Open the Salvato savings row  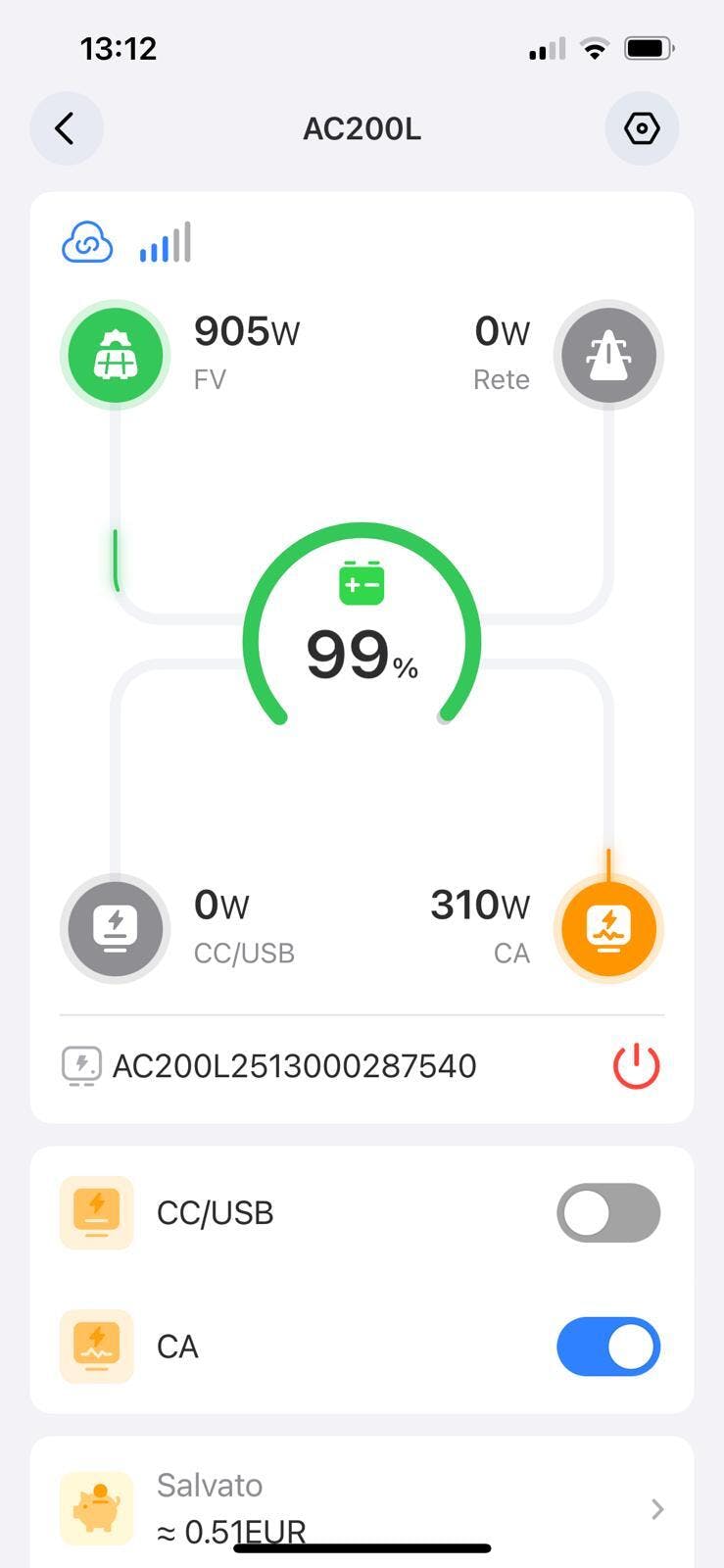(362, 1507)
